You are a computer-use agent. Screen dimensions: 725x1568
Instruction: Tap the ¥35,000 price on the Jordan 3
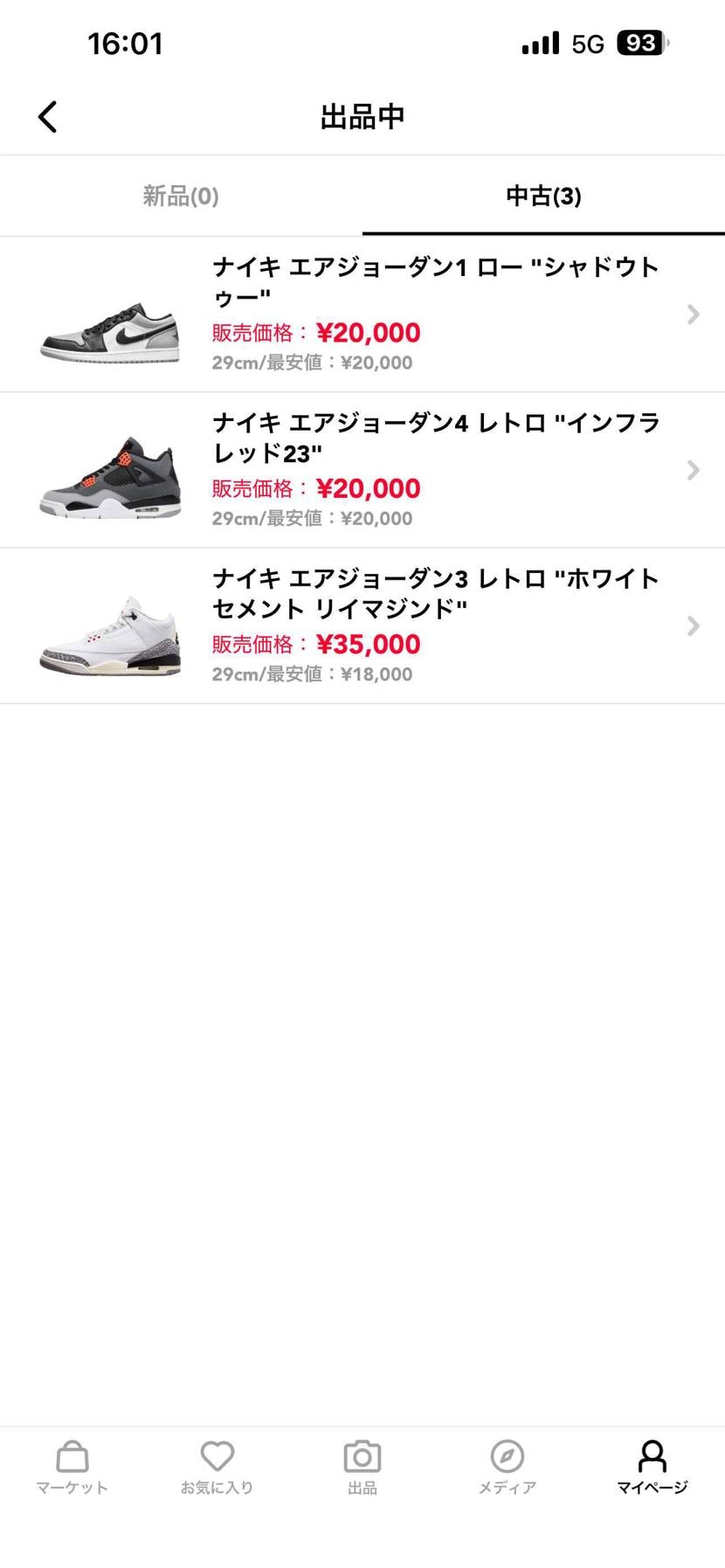click(x=367, y=643)
